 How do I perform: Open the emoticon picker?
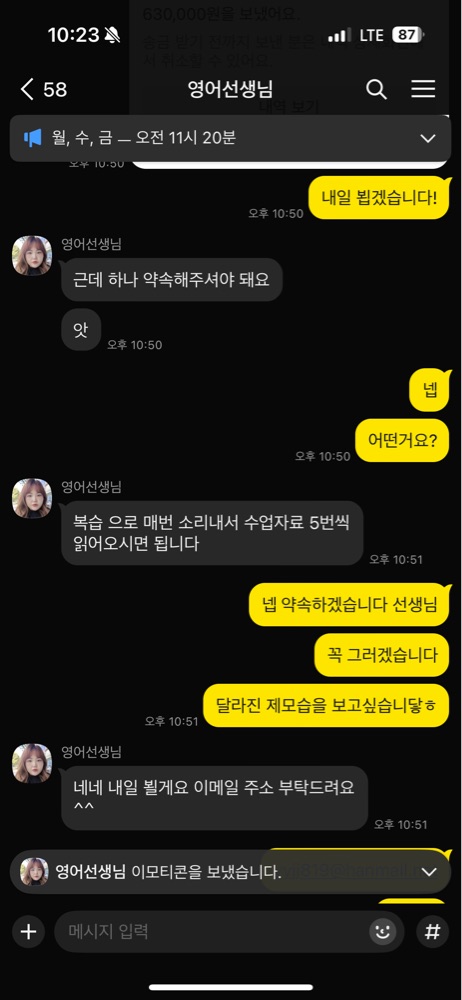pyautogui.click(x=382, y=932)
